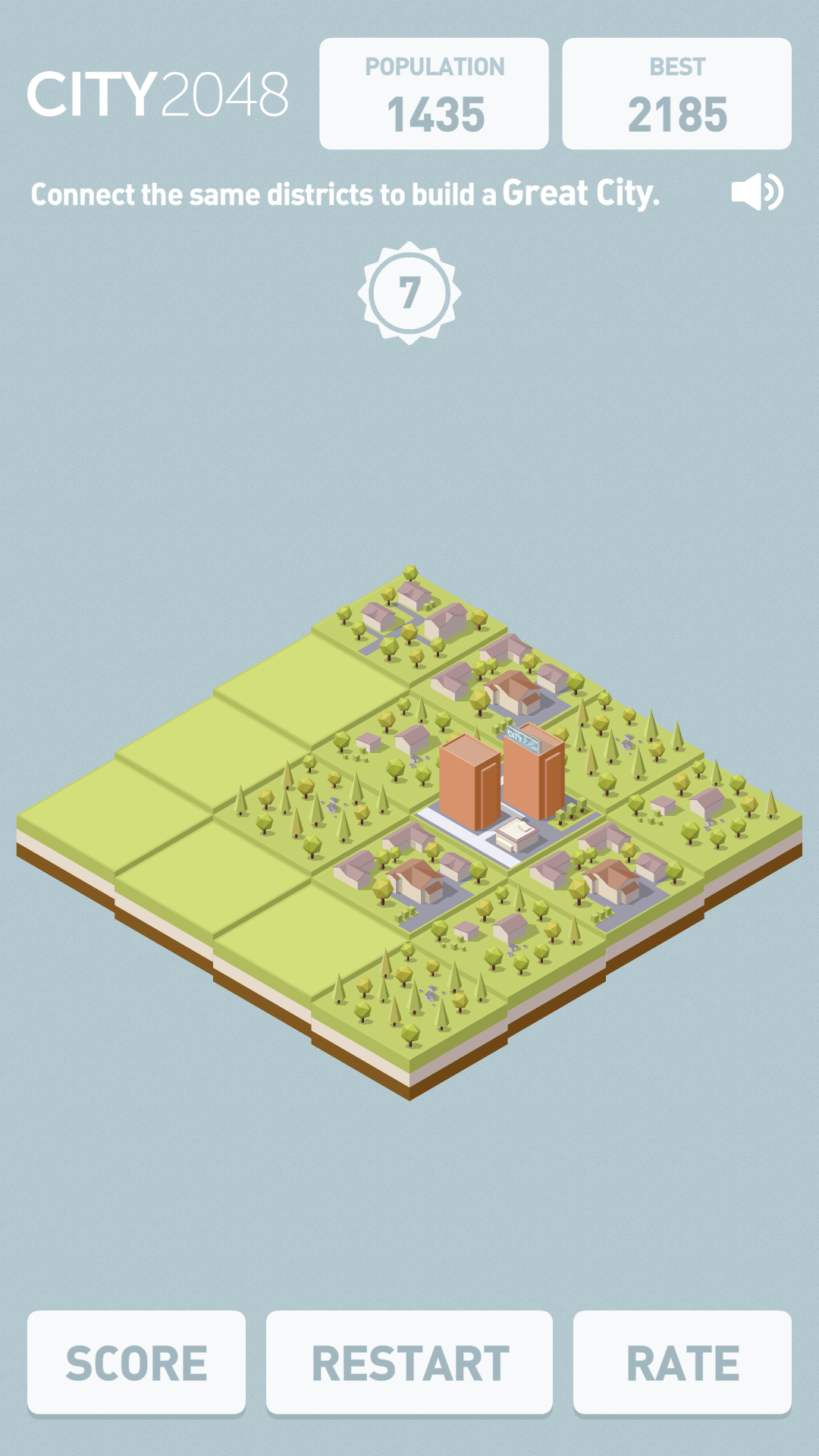Tap the RATE button
This screenshot has width=819, height=1456.
[682, 1363]
